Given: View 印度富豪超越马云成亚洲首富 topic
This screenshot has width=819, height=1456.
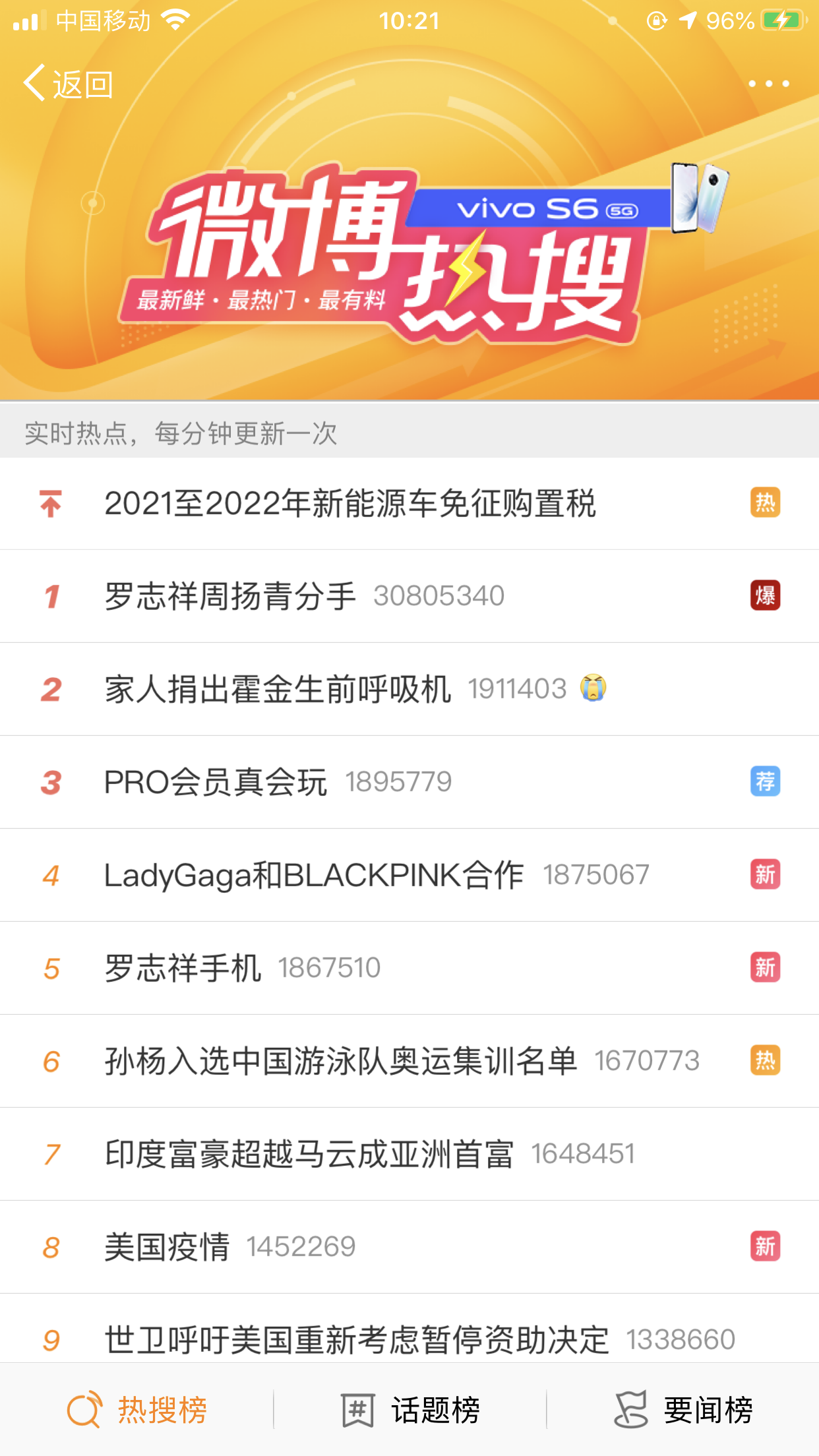Looking at the screenshot, I should pyautogui.click(x=309, y=1154).
